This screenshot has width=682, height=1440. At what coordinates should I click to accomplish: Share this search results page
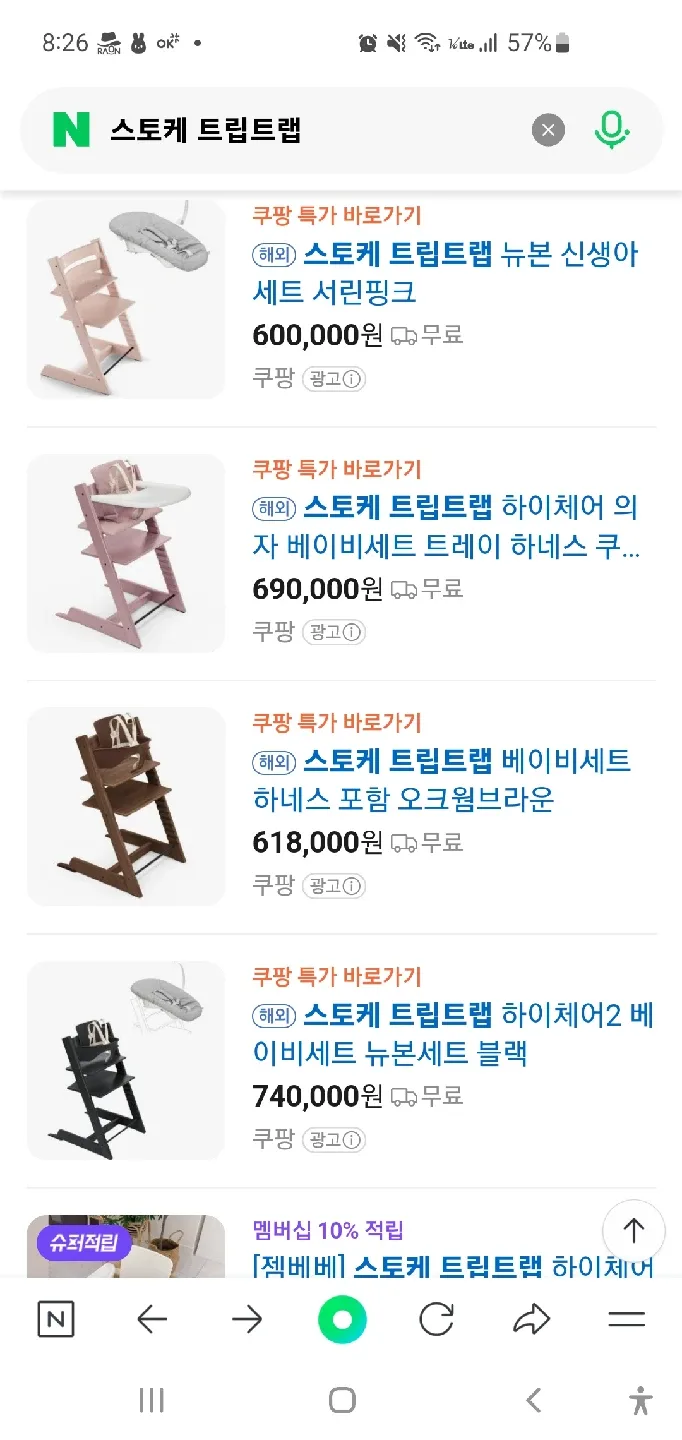532,1320
